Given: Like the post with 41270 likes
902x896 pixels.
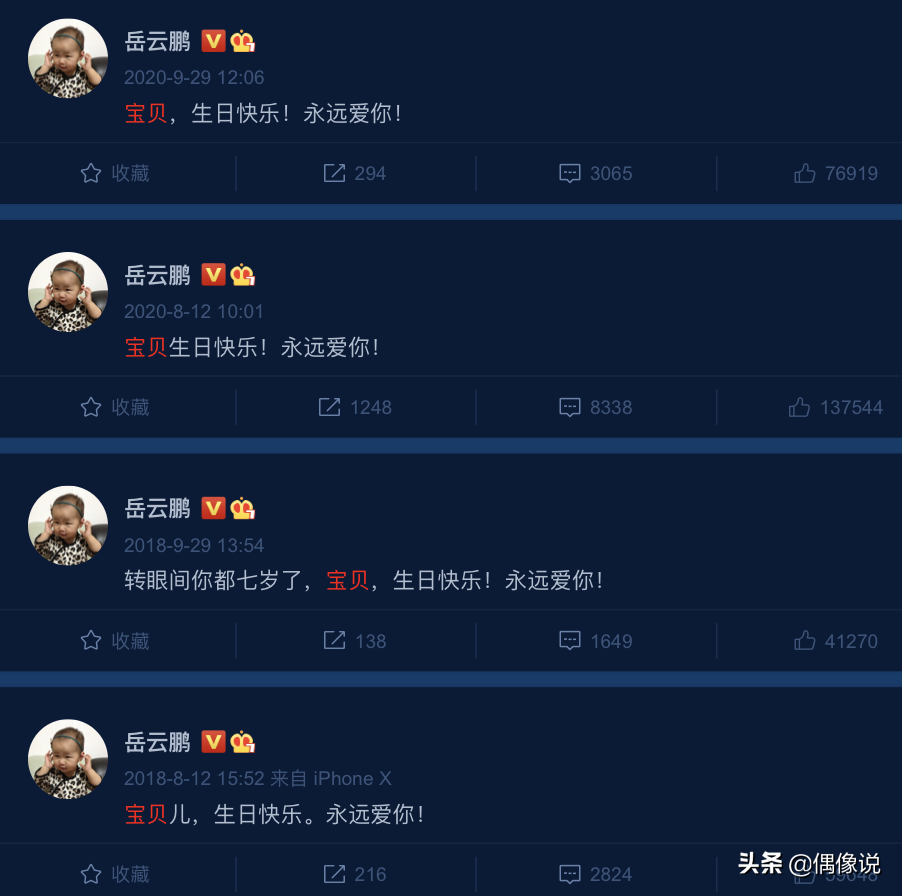Looking at the screenshot, I should (x=836, y=641).
